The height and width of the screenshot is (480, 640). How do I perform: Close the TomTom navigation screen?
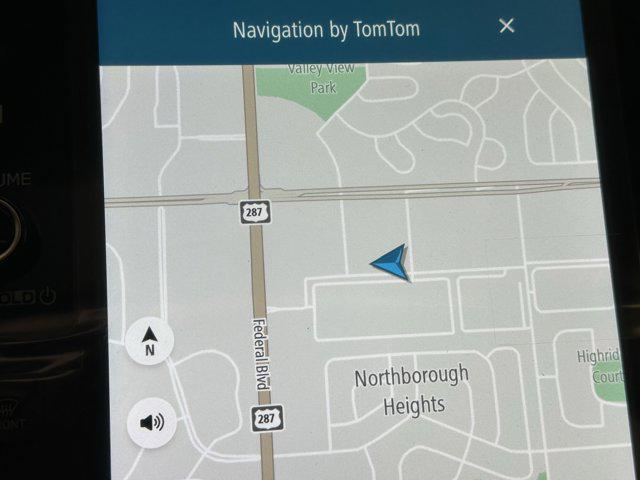(507, 26)
